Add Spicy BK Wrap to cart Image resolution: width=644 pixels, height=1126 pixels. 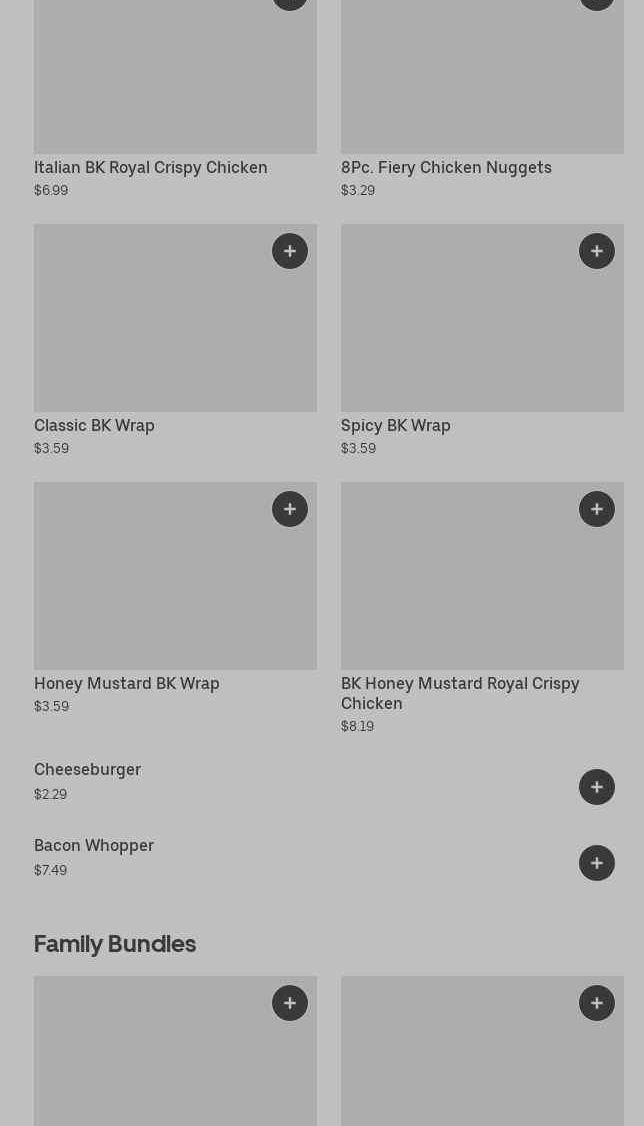click(x=597, y=251)
